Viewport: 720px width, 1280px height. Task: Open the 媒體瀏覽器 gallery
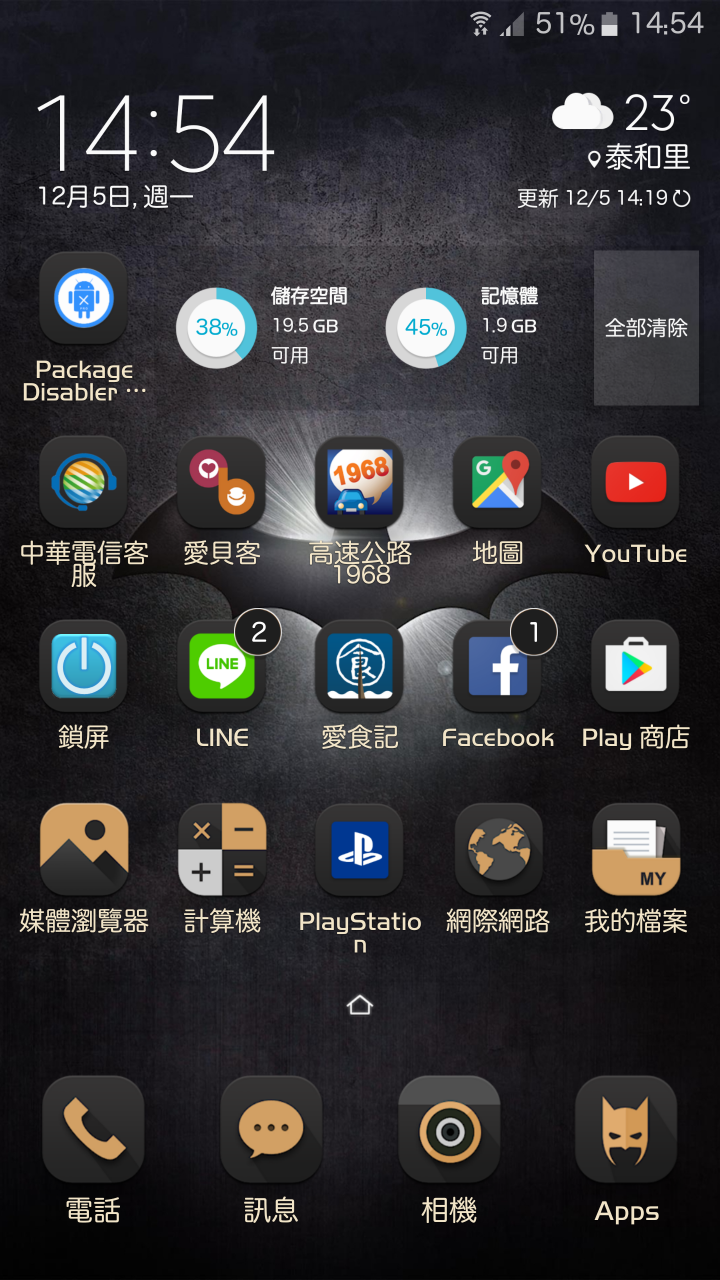pyautogui.click(x=84, y=850)
